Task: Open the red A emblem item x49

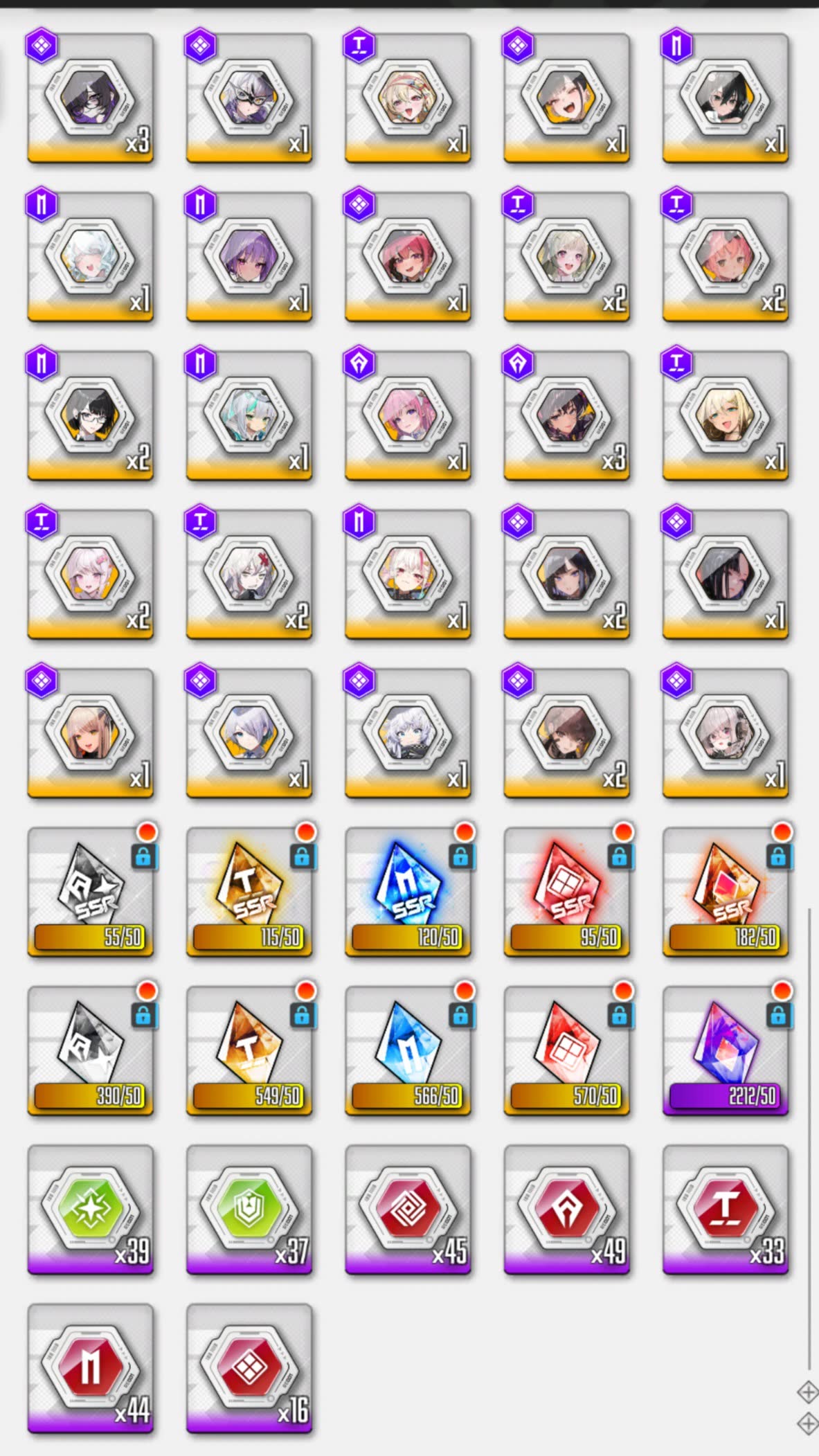Action: [x=567, y=1210]
